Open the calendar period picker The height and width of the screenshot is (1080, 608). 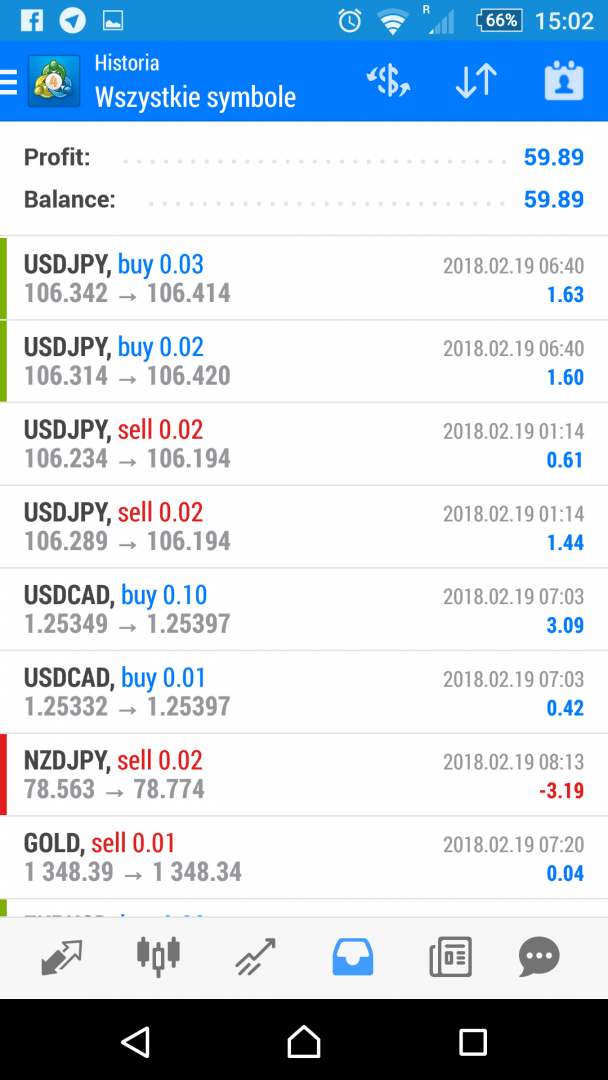point(563,81)
